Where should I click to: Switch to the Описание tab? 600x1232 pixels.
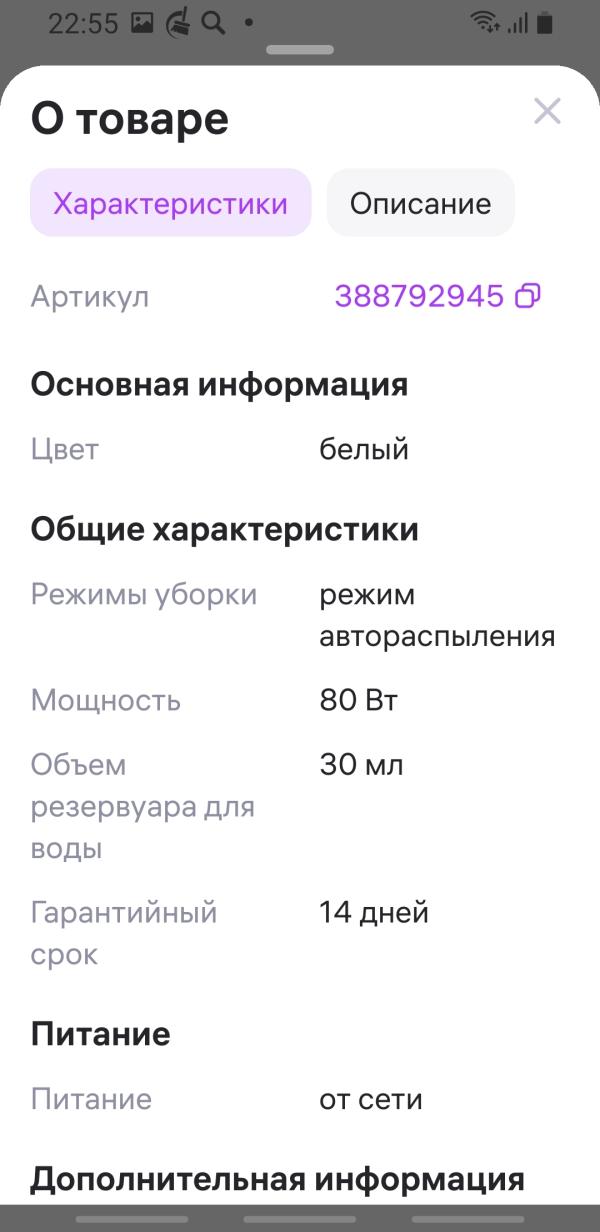click(x=420, y=203)
